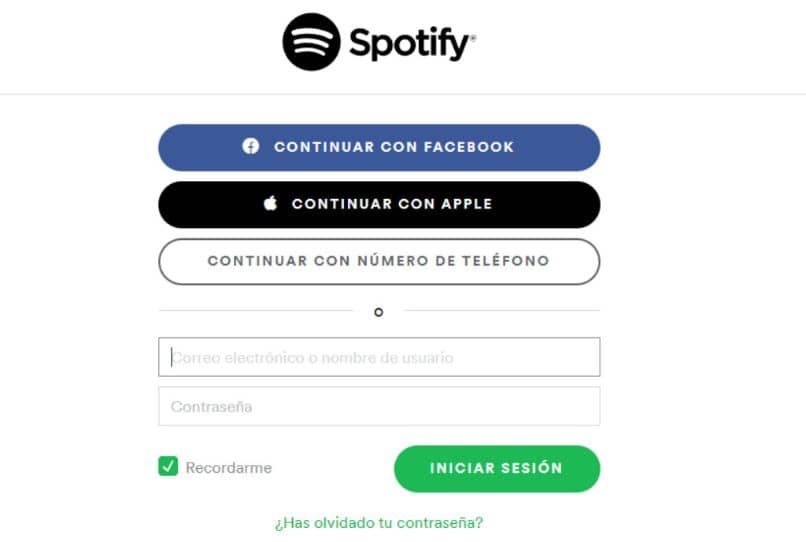Open ¿Has olvidado tu contraseña? link
The image size is (806, 542).
(x=379, y=522)
